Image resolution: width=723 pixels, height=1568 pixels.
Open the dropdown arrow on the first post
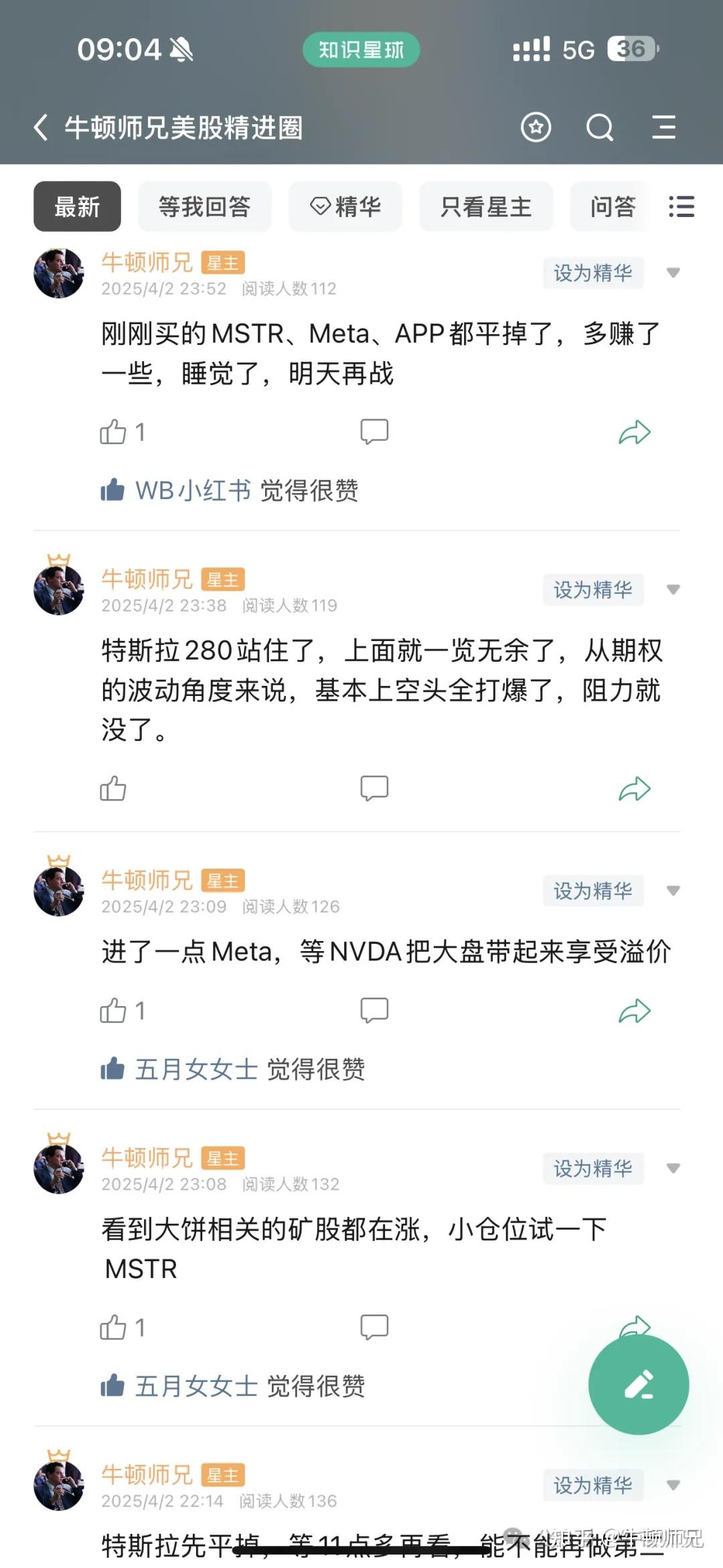point(671,273)
